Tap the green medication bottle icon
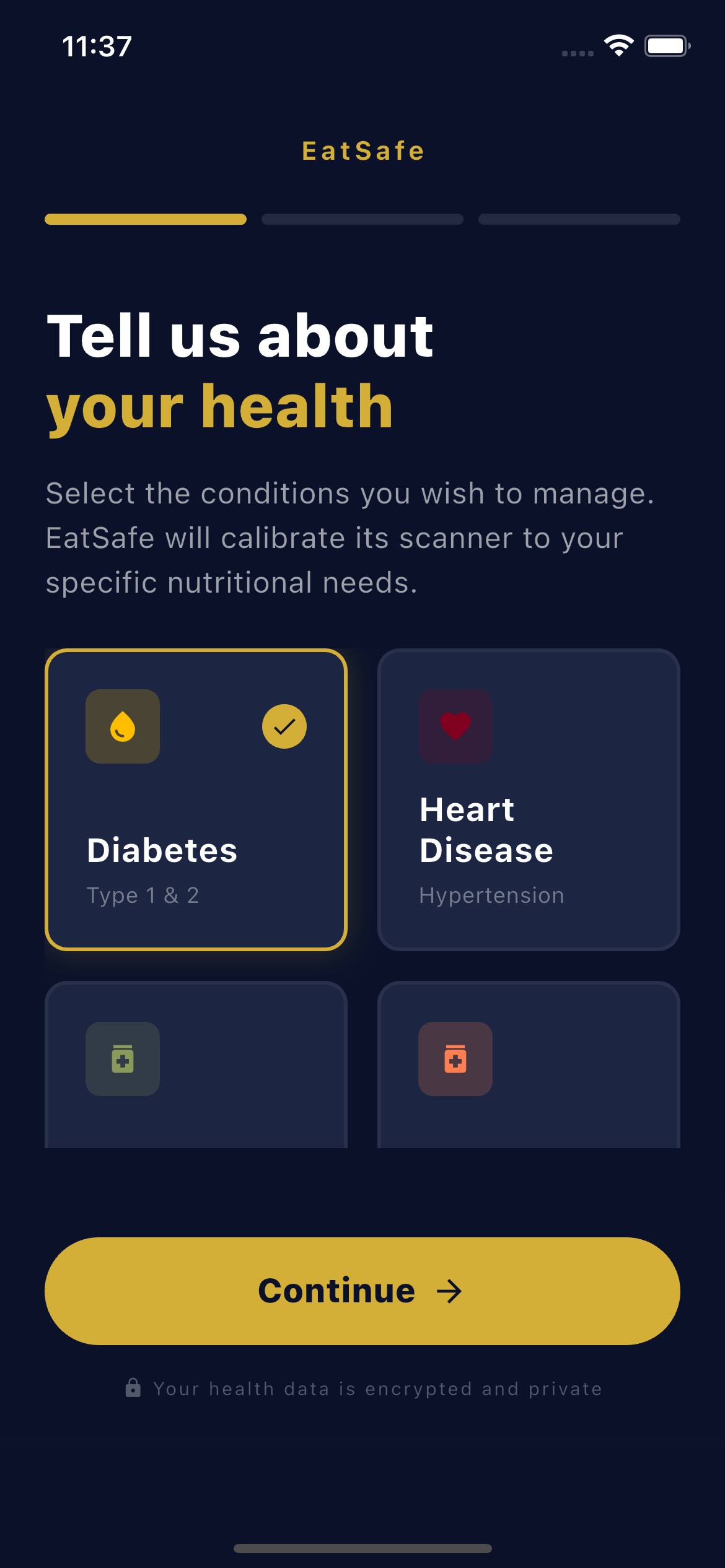The width and height of the screenshot is (725, 1568). (122, 1059)
